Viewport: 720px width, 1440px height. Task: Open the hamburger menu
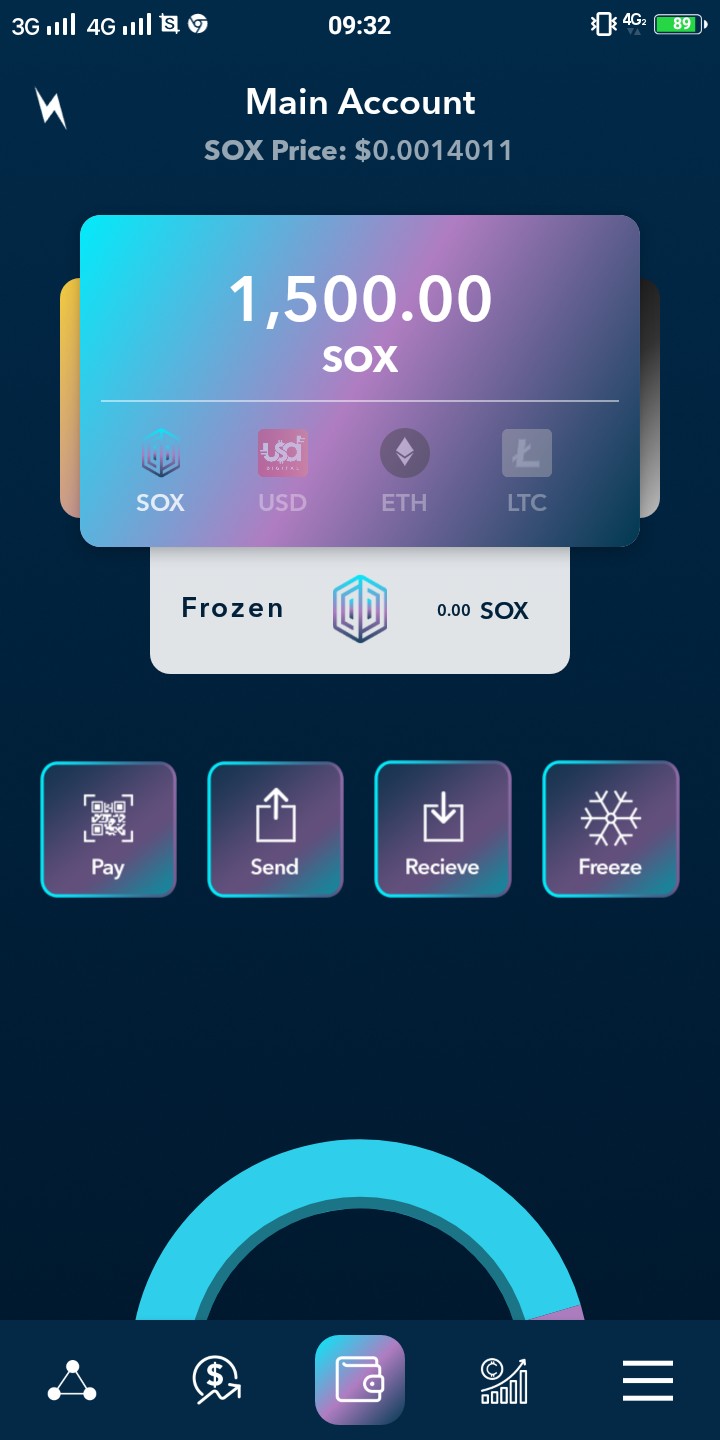click(x=648, y=1381)
